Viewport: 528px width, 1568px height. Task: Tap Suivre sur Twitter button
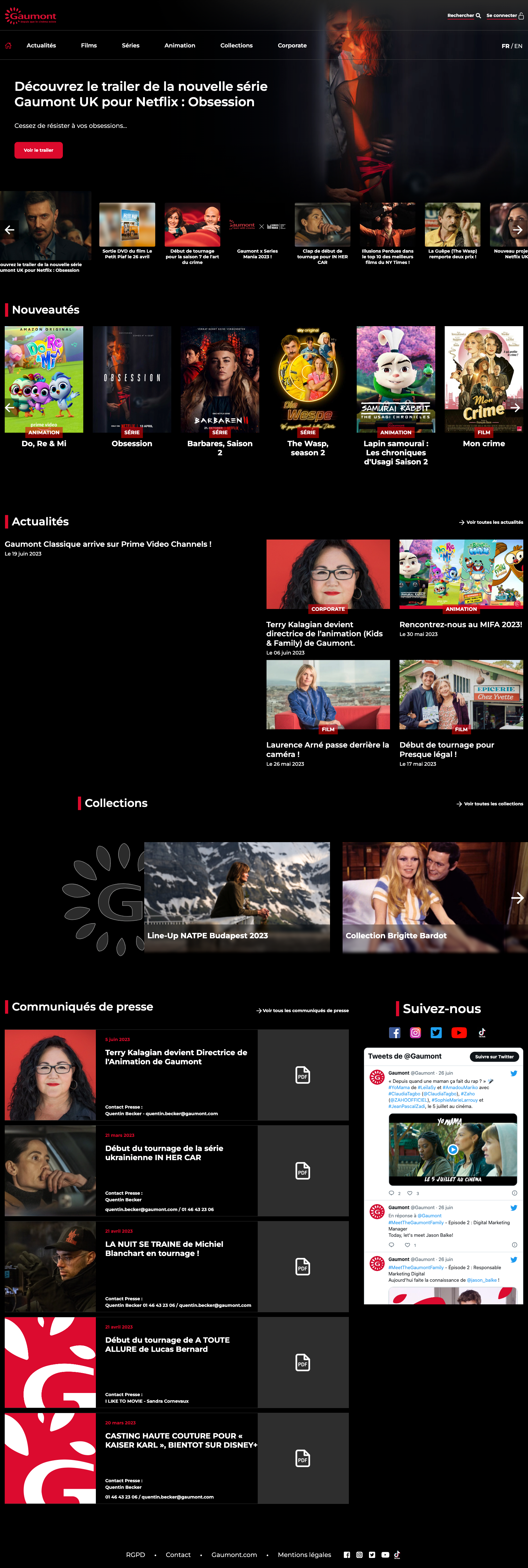[x=494, y=1057]
